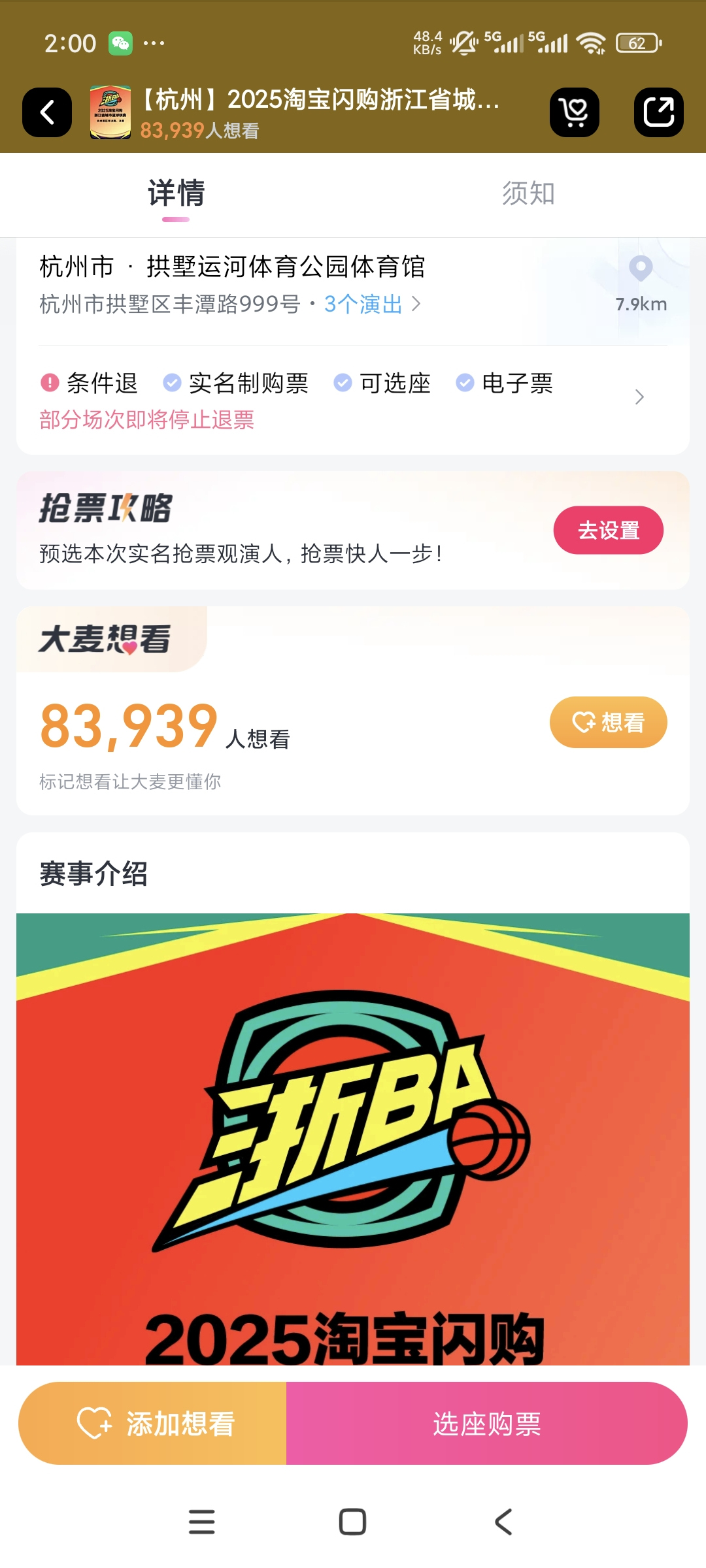Open the ticket cart icon
706x1568 pixels.
coord(575,112)
